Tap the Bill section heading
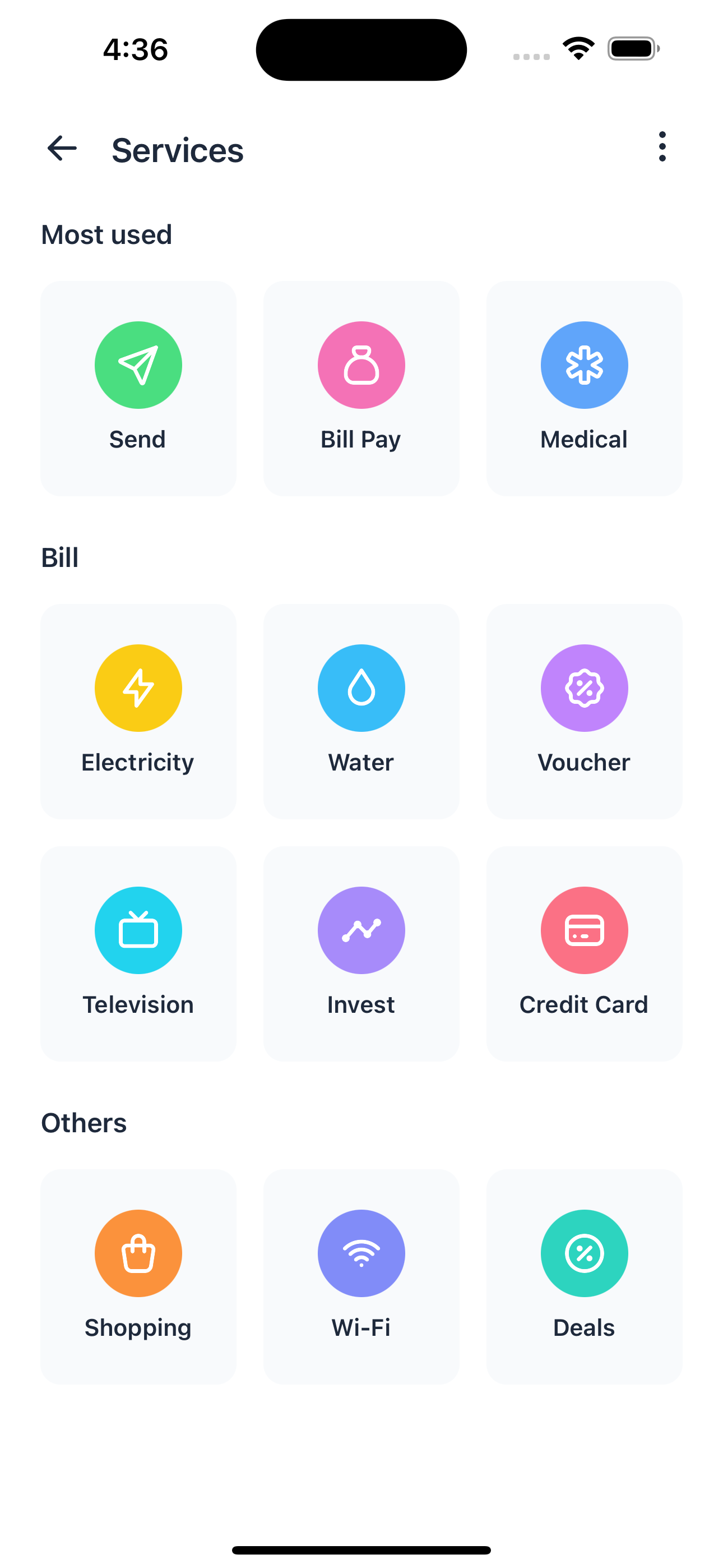This screenshot has width=723, height=1568. click(59, 557)
